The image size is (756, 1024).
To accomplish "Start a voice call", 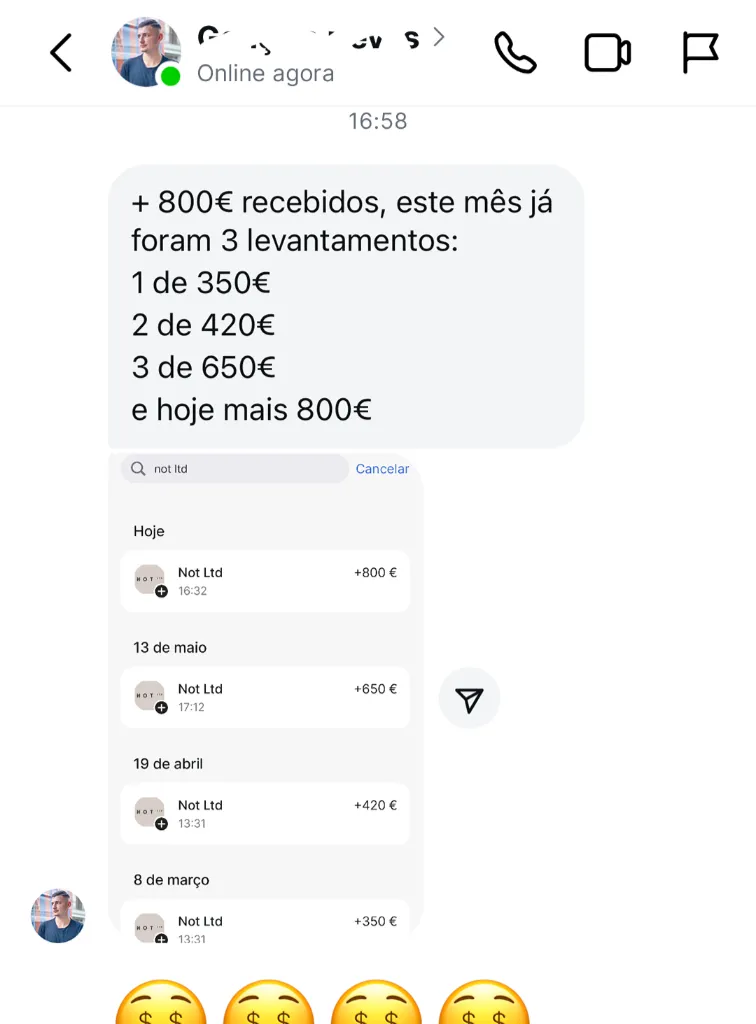I will (x=515, y=53).
